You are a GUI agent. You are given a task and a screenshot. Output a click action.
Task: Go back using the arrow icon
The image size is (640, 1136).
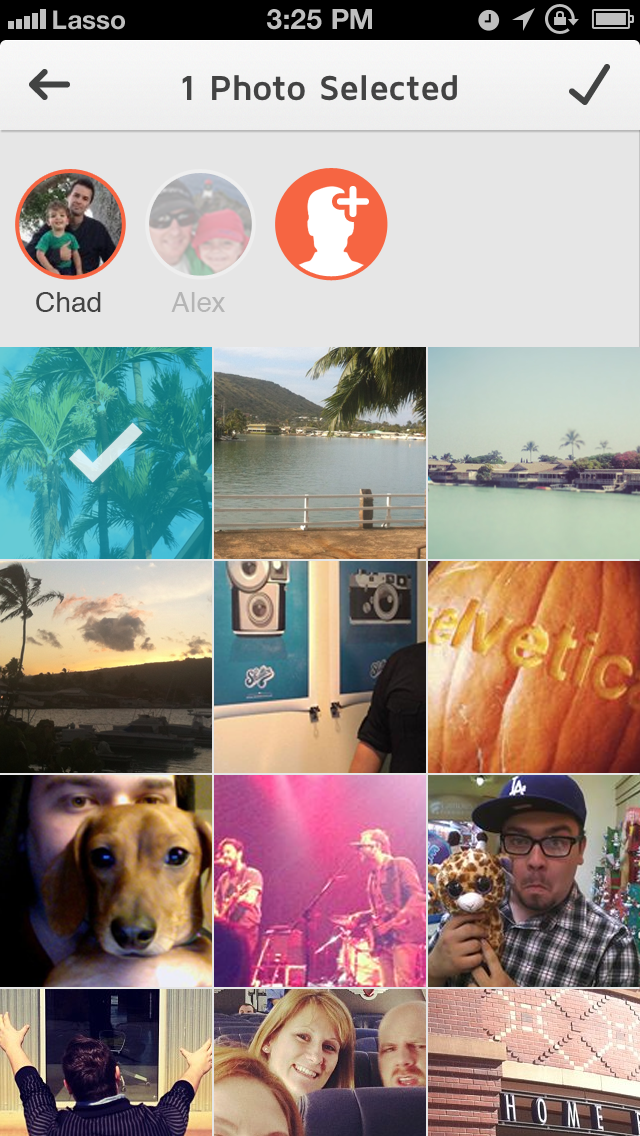coord(50,86)
